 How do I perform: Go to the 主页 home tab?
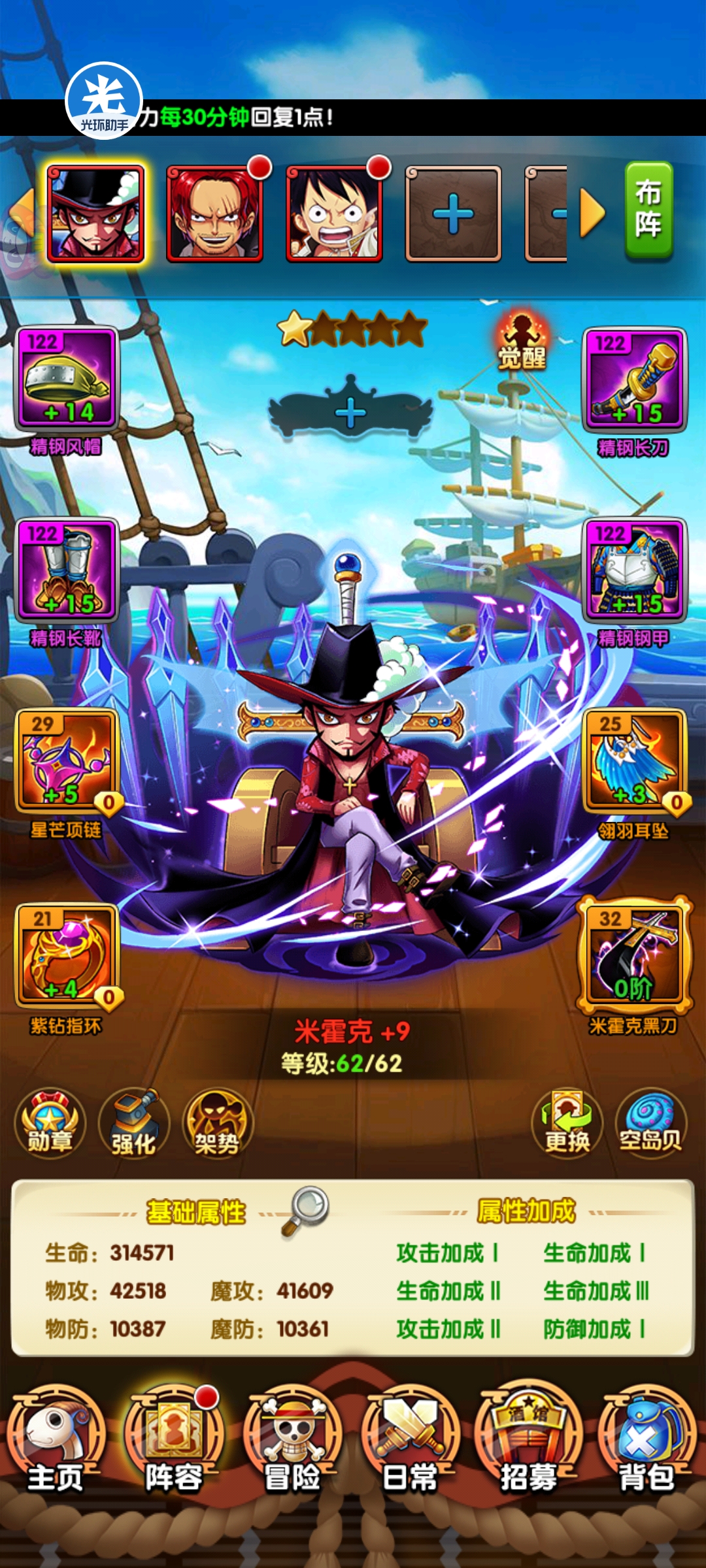[x=56, y=1443]
